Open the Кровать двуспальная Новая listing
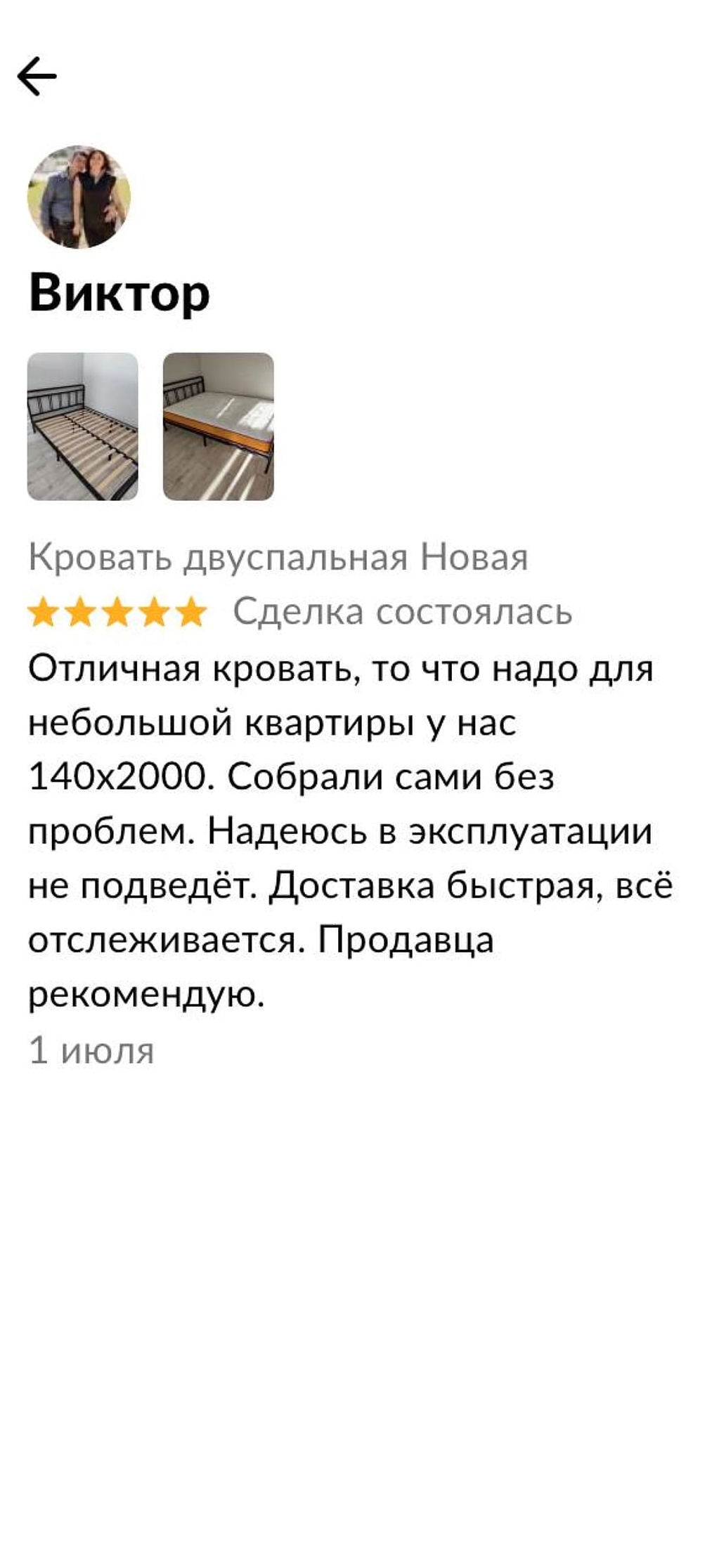This screenshot has height=1568, width=726. coord(278,557)
